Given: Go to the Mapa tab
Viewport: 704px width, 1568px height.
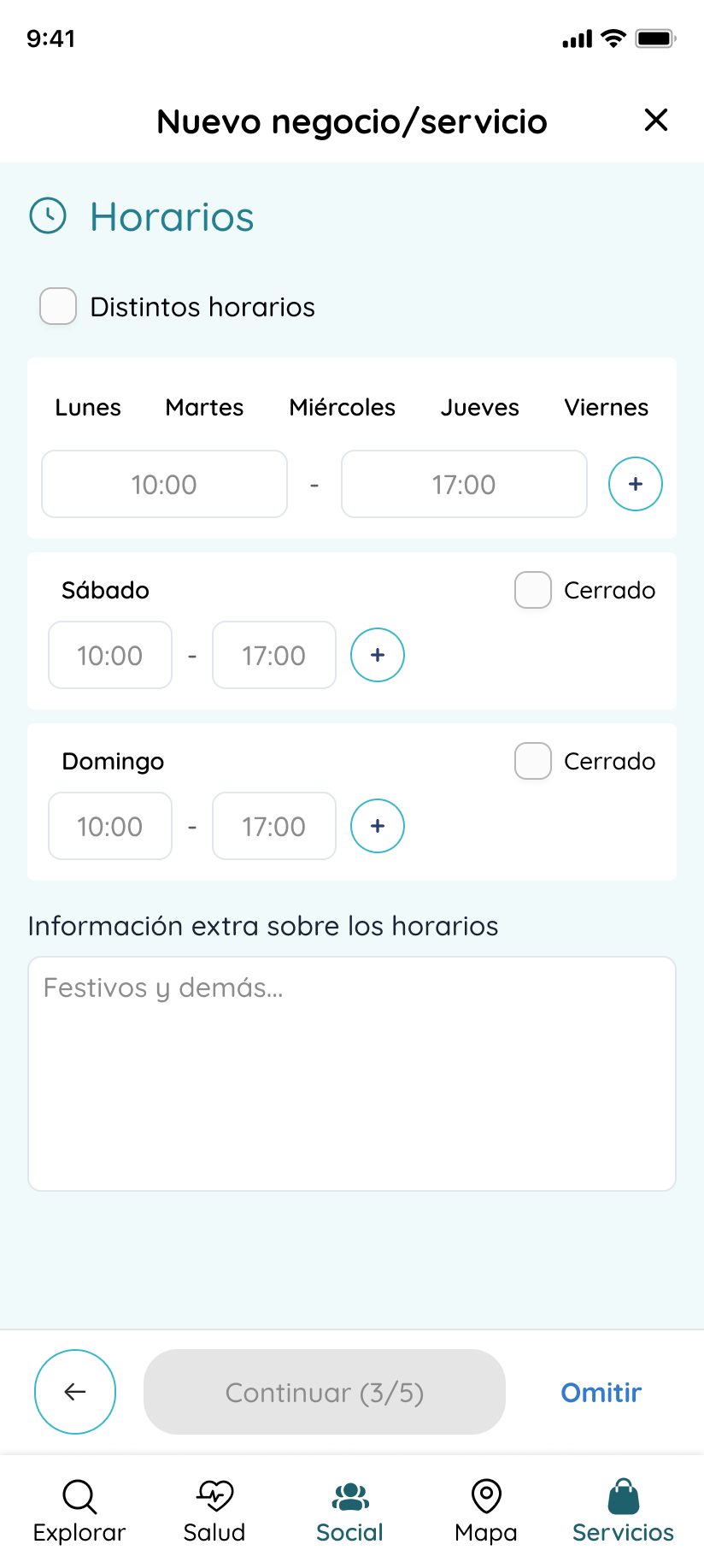Looking at the screenshot, I should click(x=486, y=1512).
